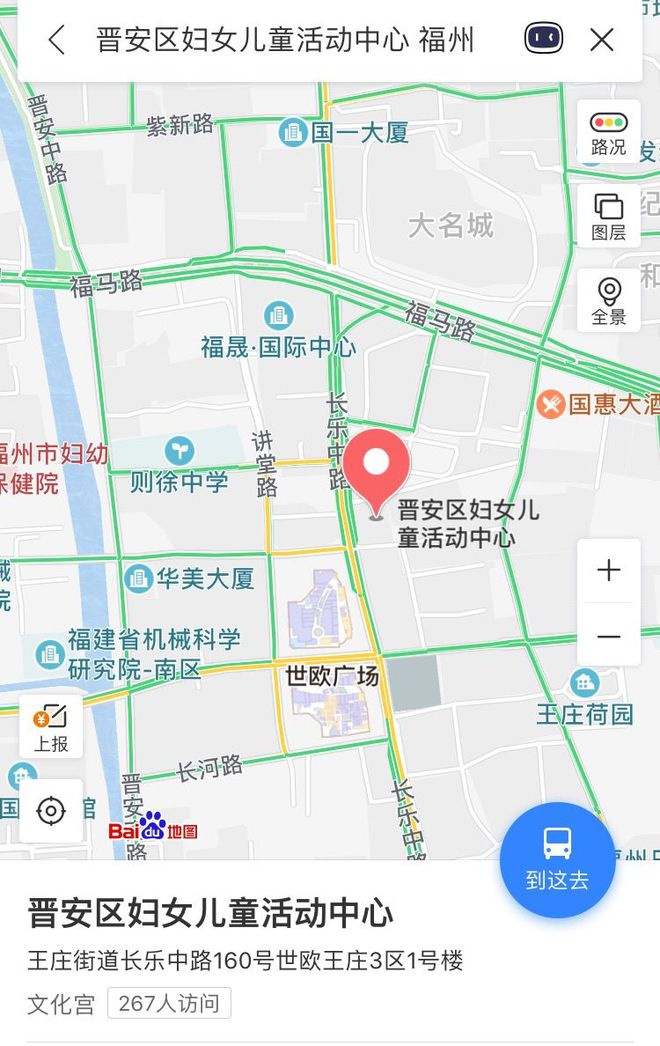Open the voice assistant robot icon

[x=543, y=40]
